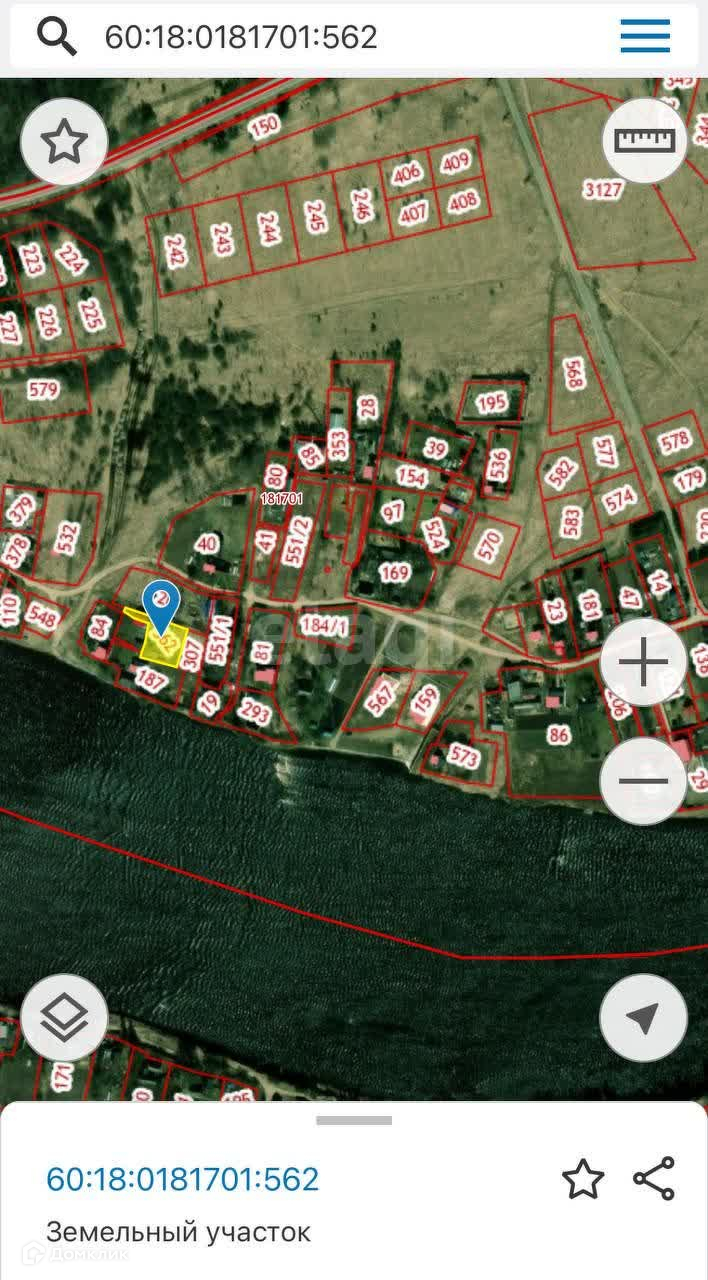
Task: Open the hamburger menu
Action: (645, 37)
